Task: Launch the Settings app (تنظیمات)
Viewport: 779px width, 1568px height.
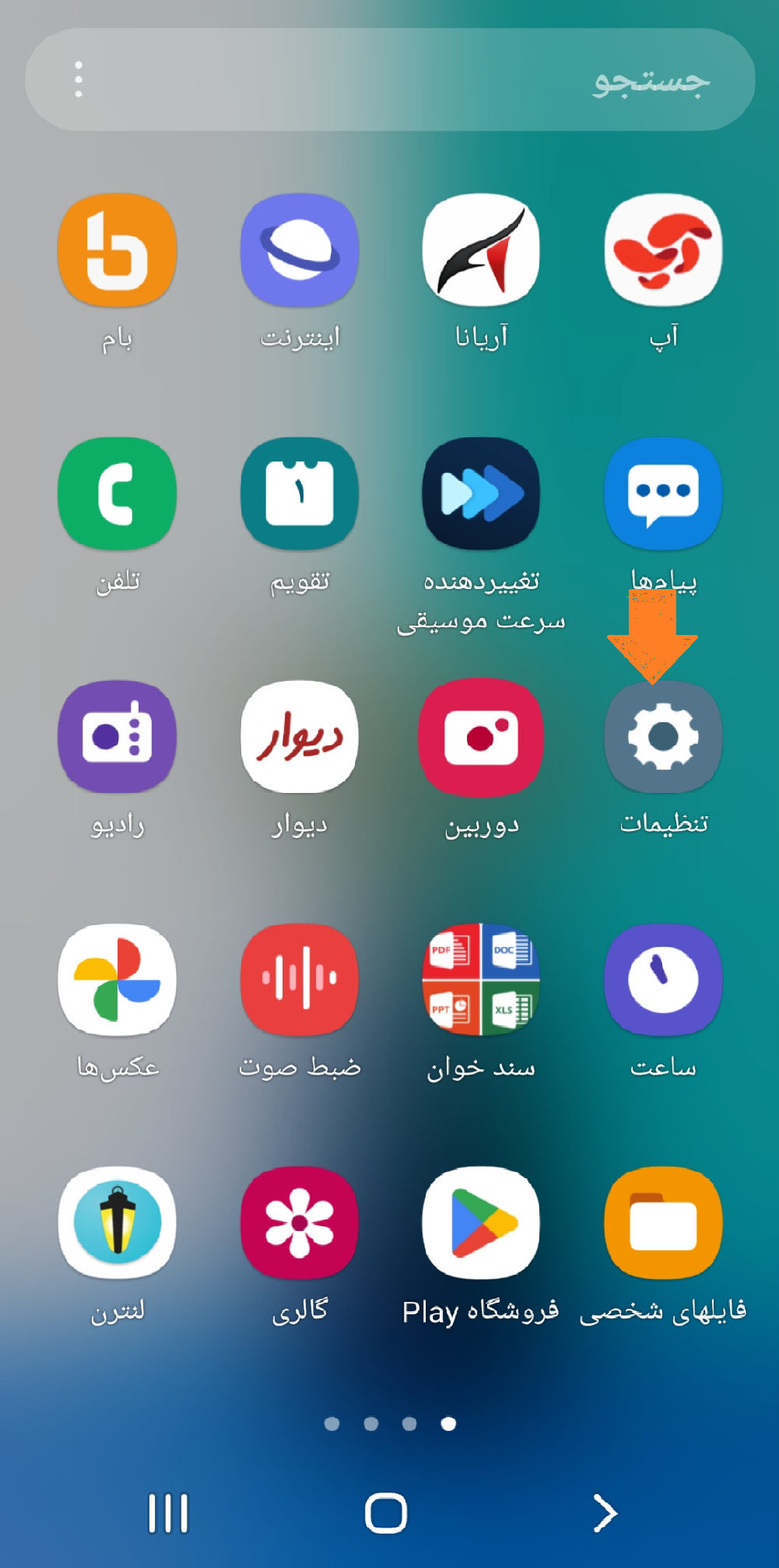Action: point(663,737)
